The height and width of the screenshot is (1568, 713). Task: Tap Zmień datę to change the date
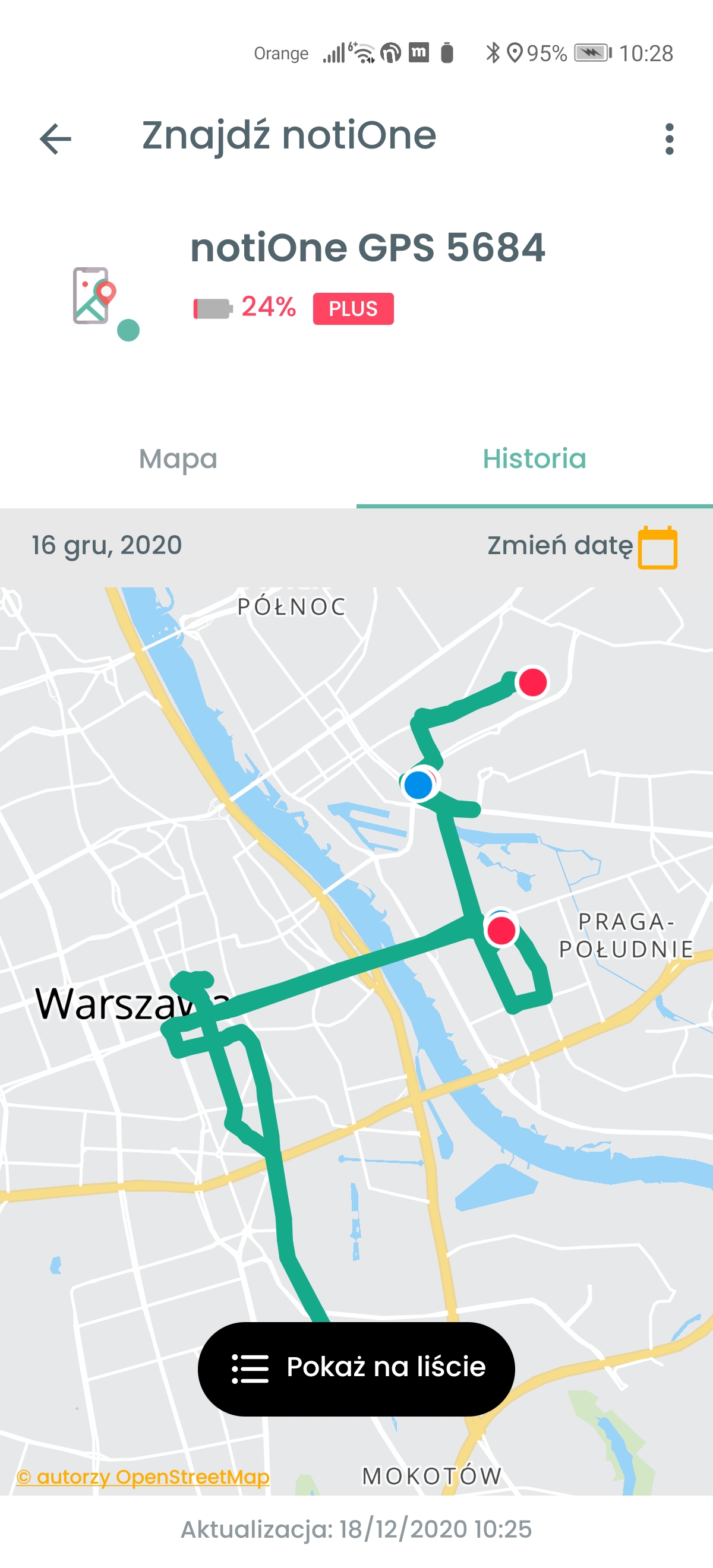coord(581,545)
